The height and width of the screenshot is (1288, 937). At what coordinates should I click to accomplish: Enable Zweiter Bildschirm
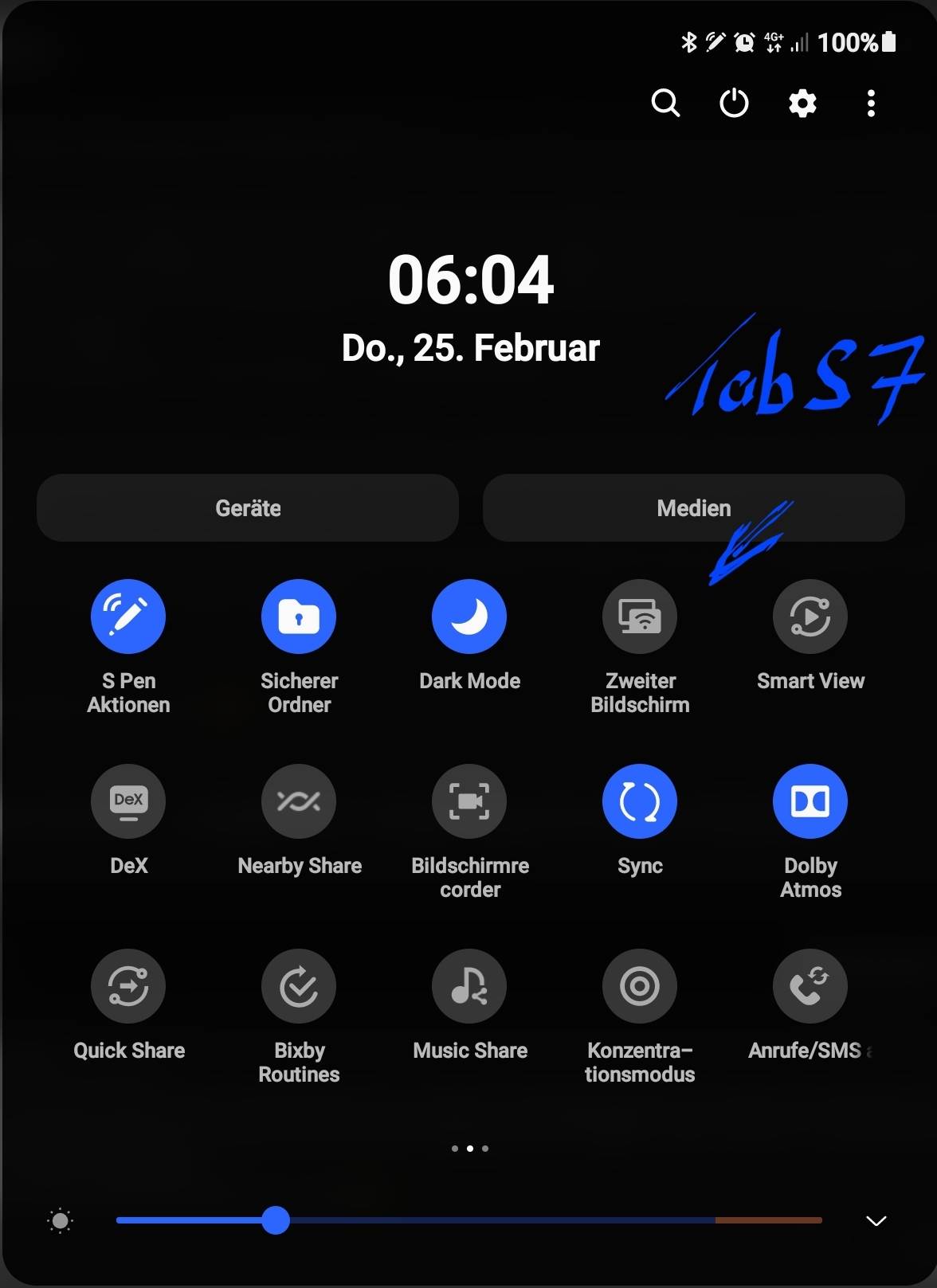(x=640, y=617)
